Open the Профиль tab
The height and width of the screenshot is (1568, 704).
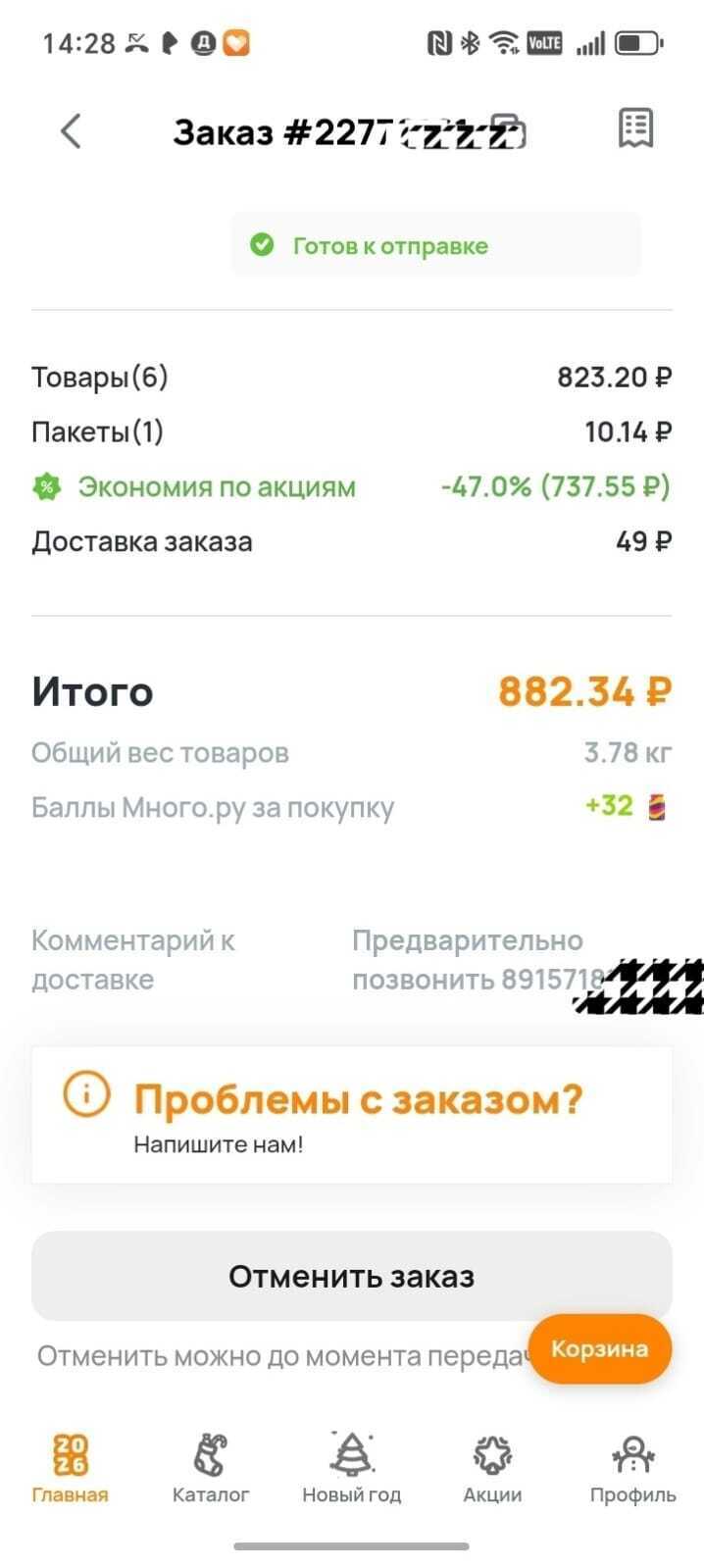(x=632, y=1468)
